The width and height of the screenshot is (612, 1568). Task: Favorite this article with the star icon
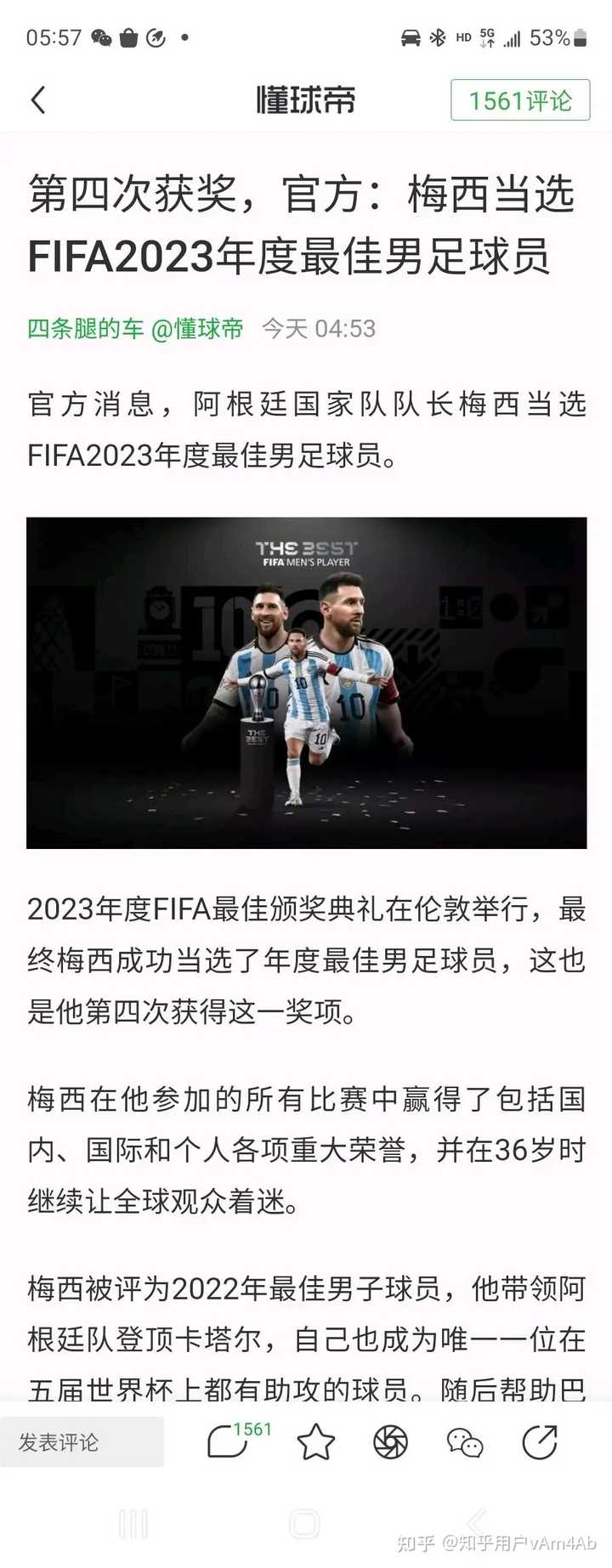click(315, 1442)
